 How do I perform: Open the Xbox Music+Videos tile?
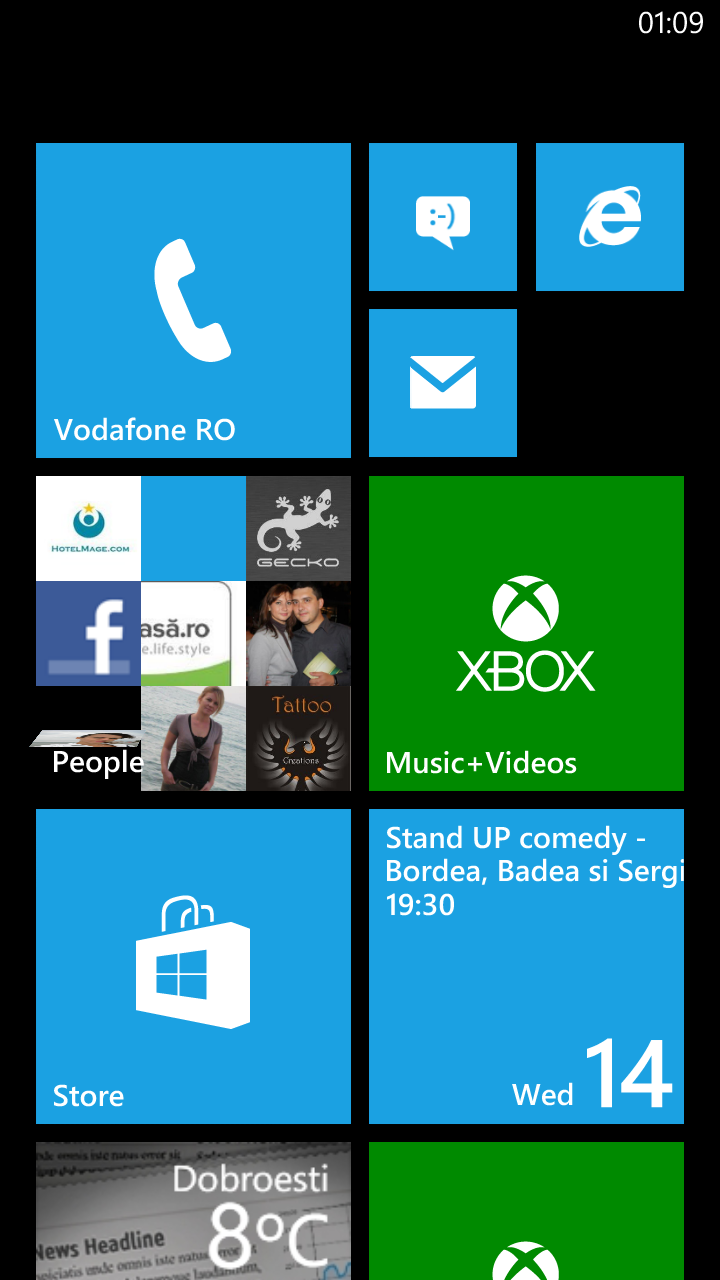(526, 633)
